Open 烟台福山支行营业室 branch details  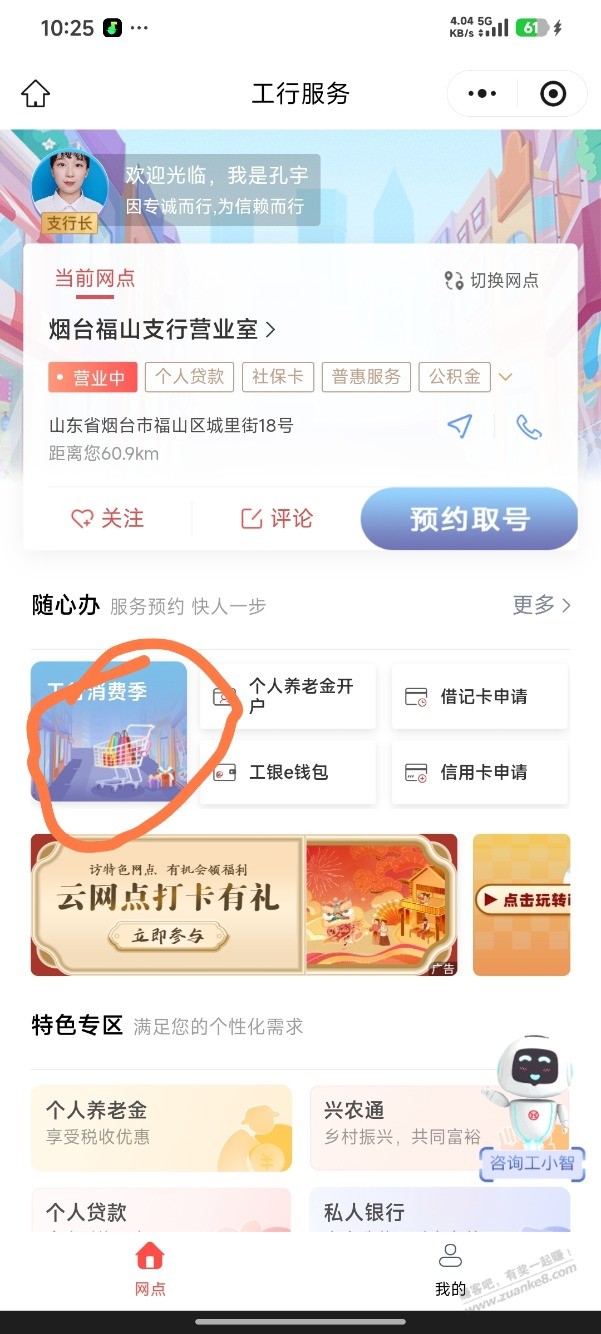tap(162, 329)
